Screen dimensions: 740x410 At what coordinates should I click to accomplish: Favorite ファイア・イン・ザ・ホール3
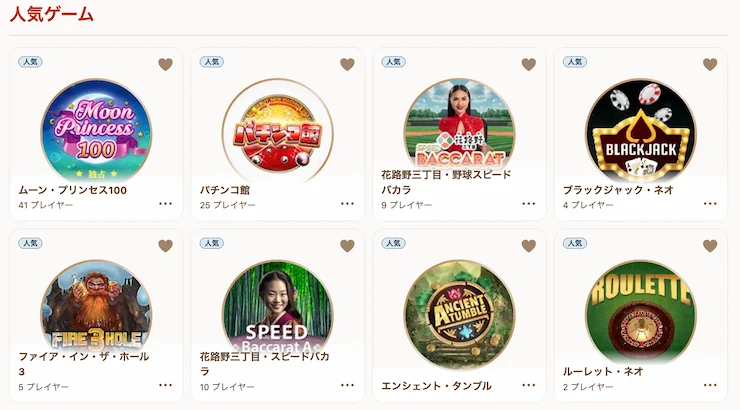pos(166,246)
